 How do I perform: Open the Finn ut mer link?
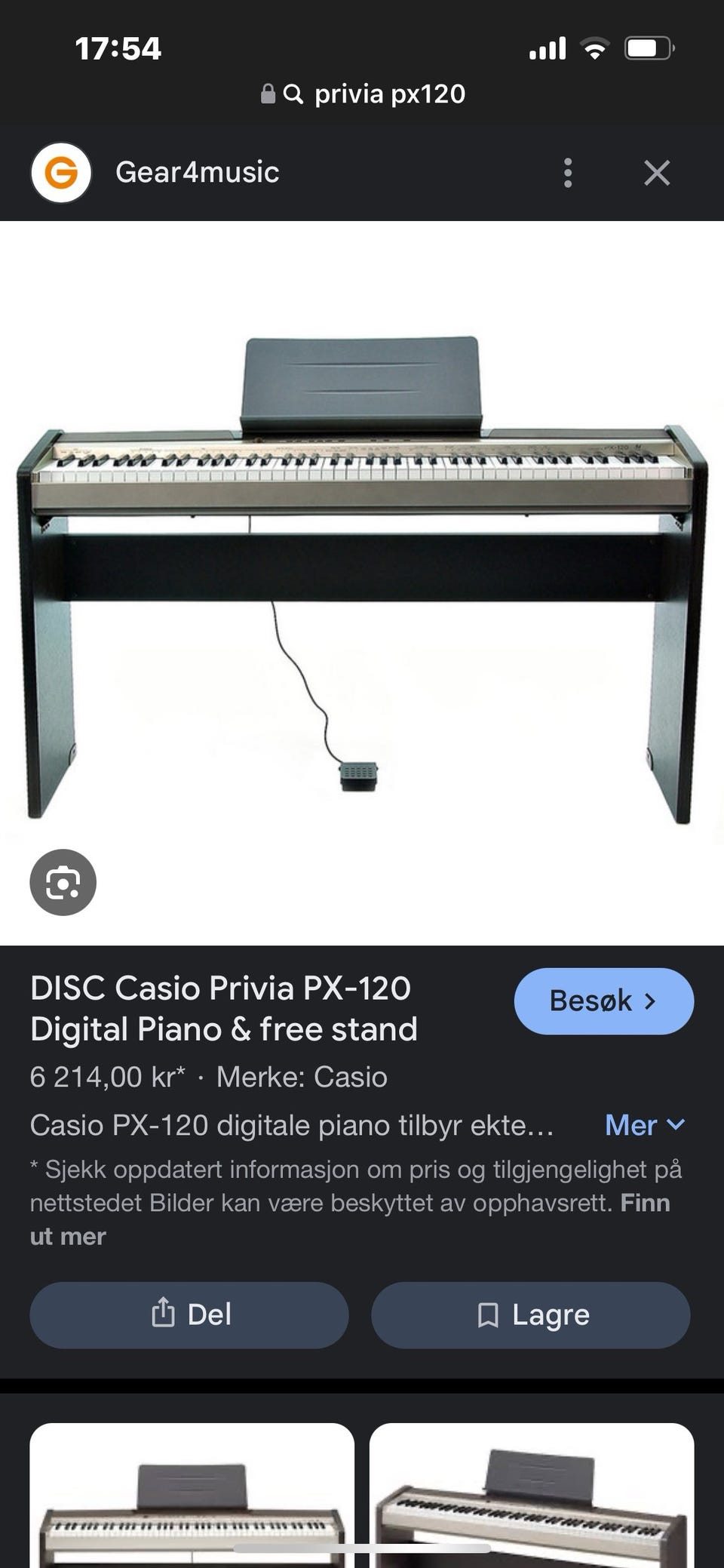tap(68, 1236)
